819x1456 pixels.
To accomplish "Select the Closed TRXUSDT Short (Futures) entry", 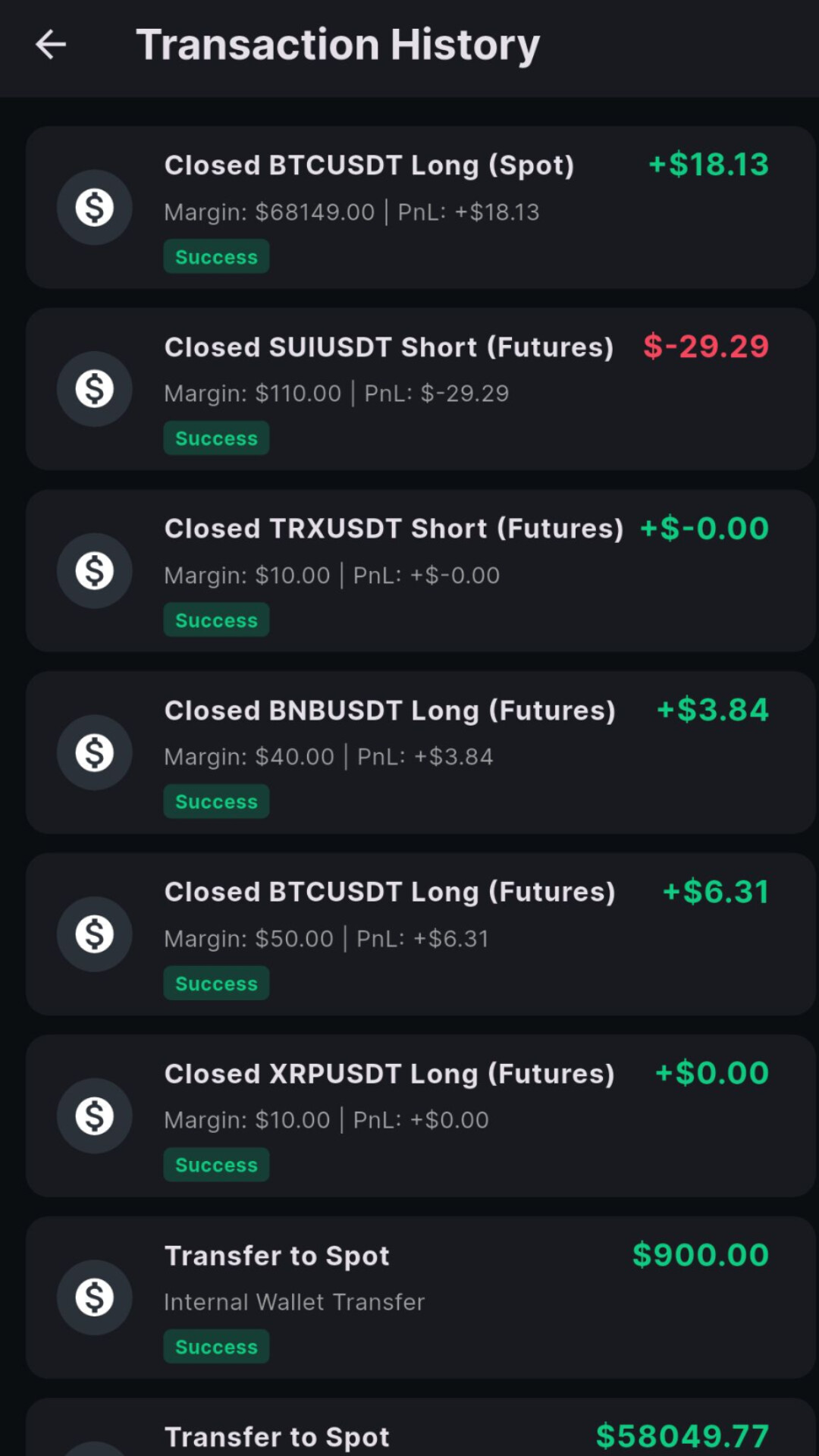I will click(420, 570).
